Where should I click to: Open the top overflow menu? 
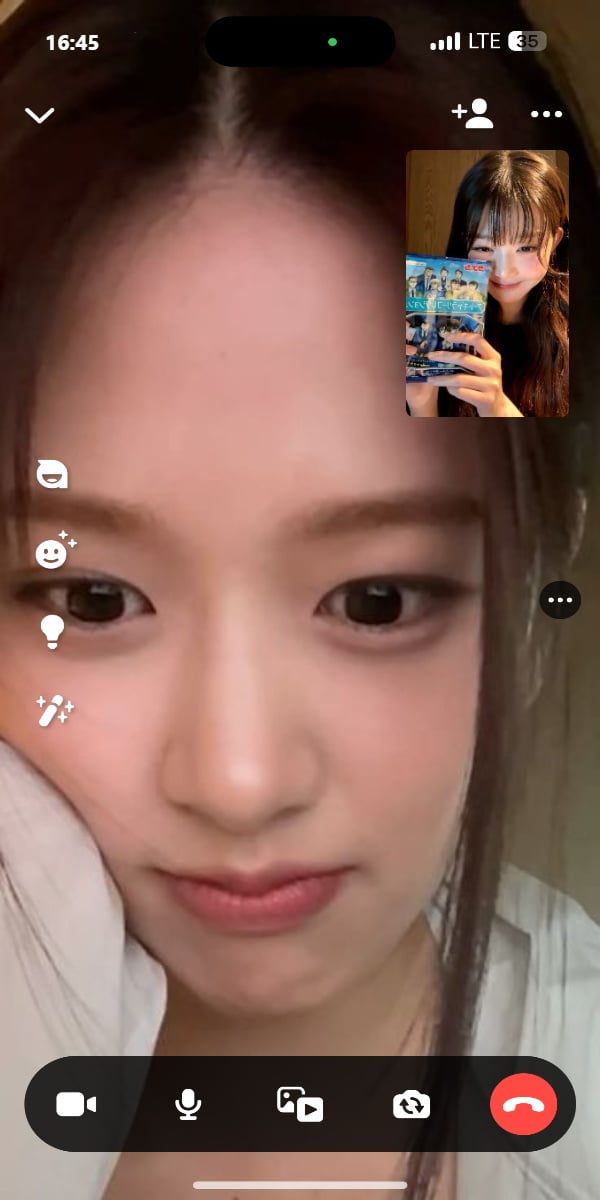tap(546, 114)
